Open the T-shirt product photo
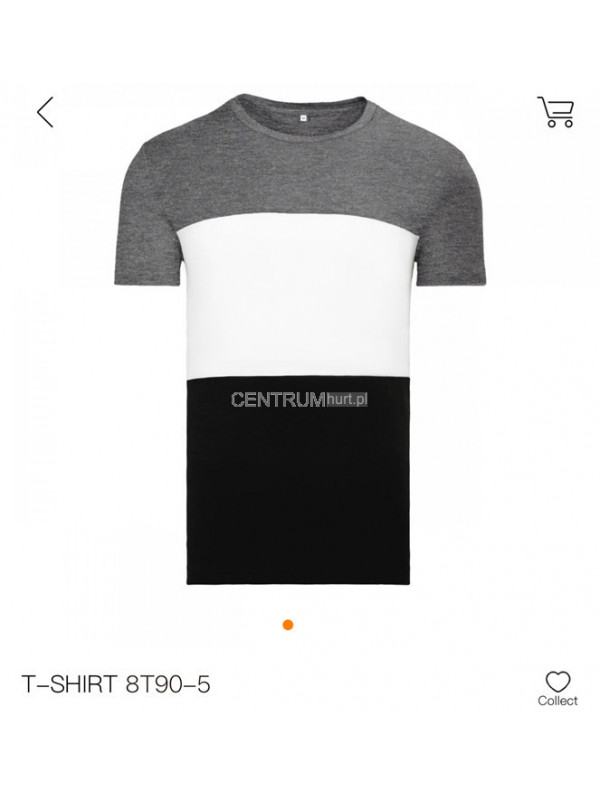 click(x=300, y=340)
